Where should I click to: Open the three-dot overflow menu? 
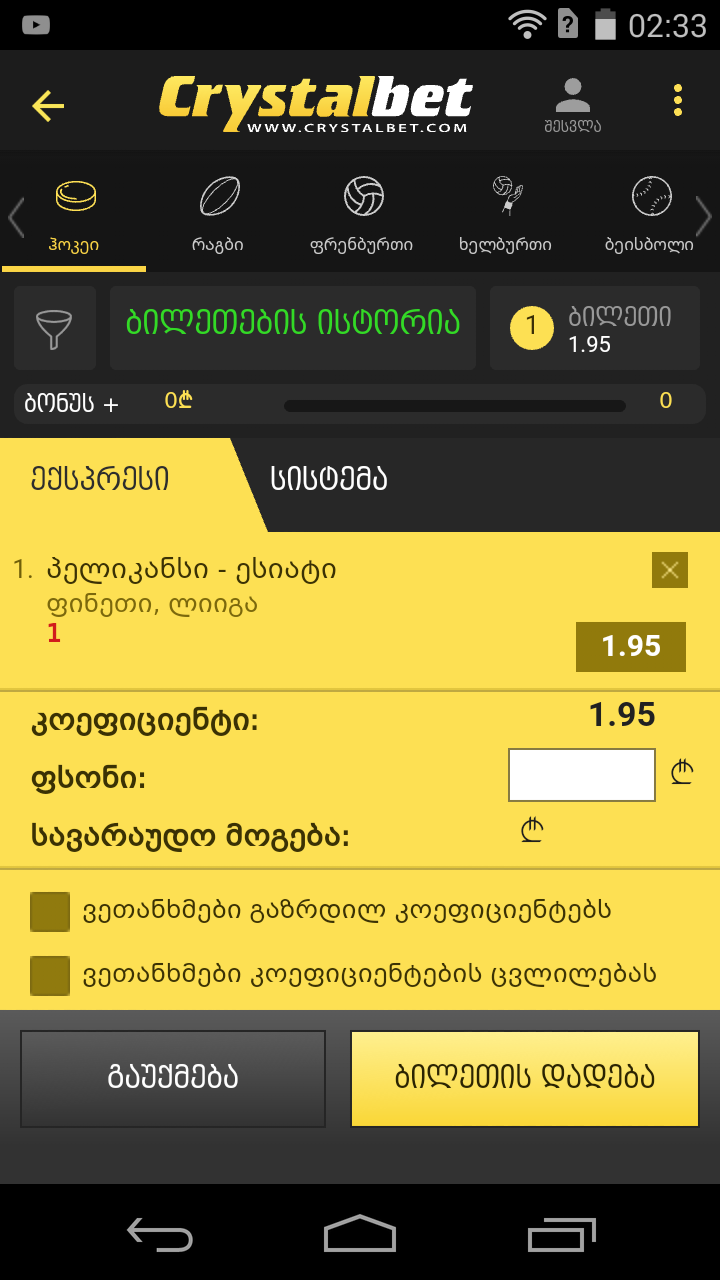(x=678, y=101)
